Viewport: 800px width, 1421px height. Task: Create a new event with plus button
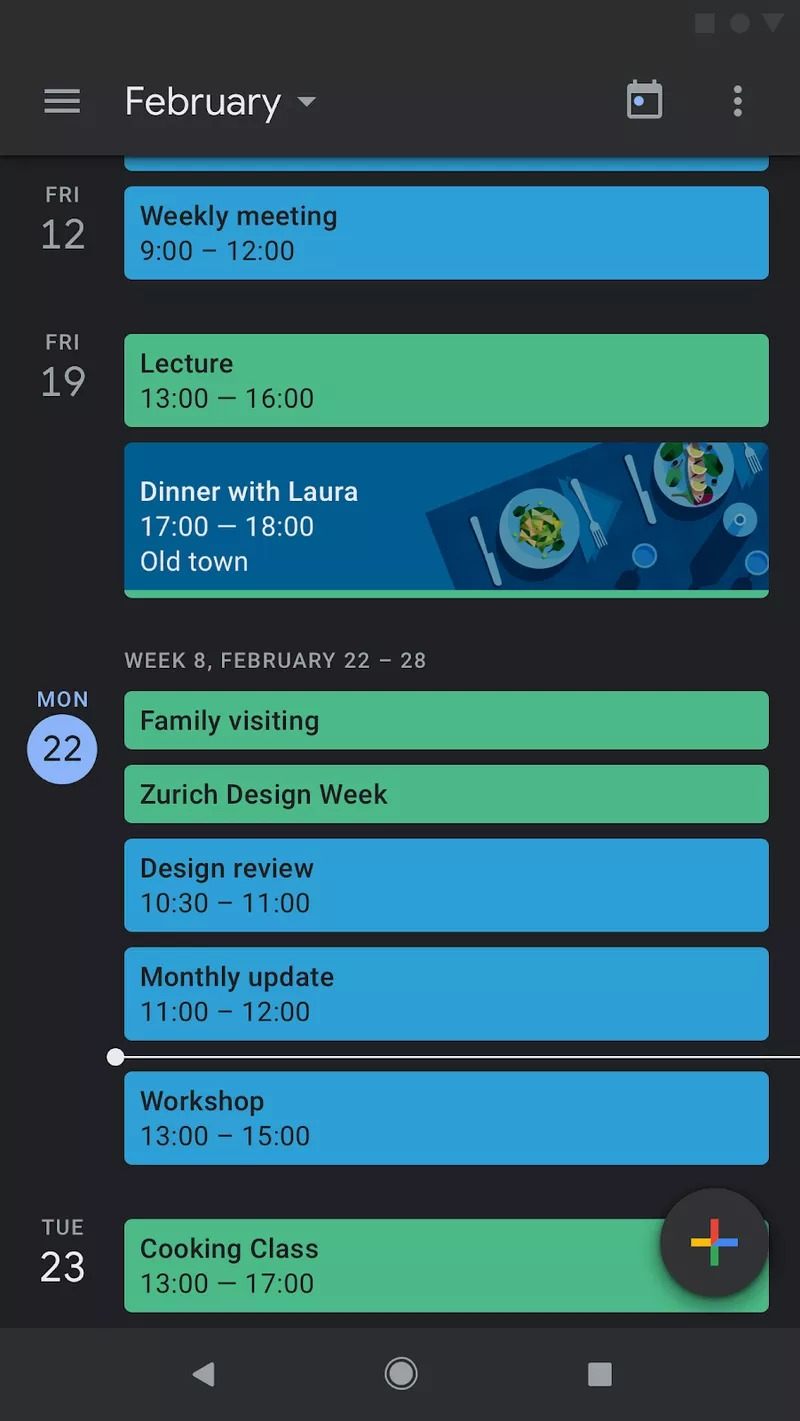point(714,1243)
